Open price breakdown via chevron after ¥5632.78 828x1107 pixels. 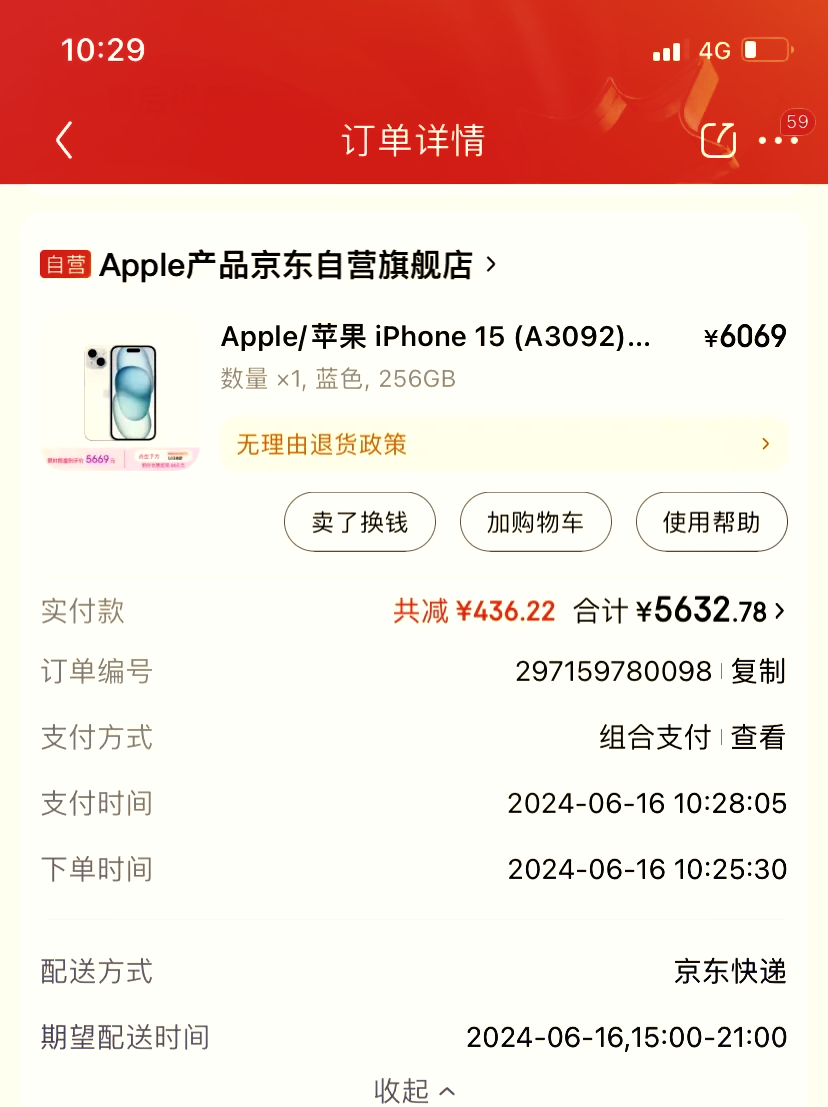(x=779, y=611)
